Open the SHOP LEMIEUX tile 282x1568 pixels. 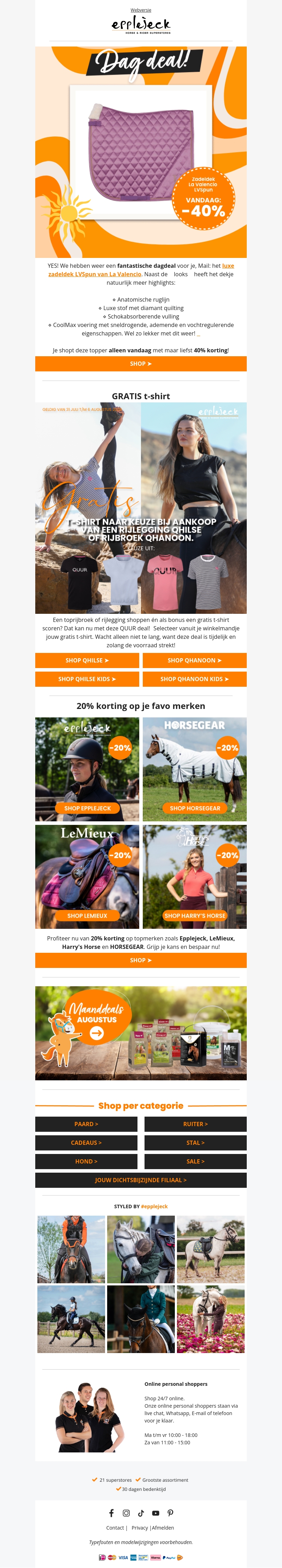tap(87, 877)
